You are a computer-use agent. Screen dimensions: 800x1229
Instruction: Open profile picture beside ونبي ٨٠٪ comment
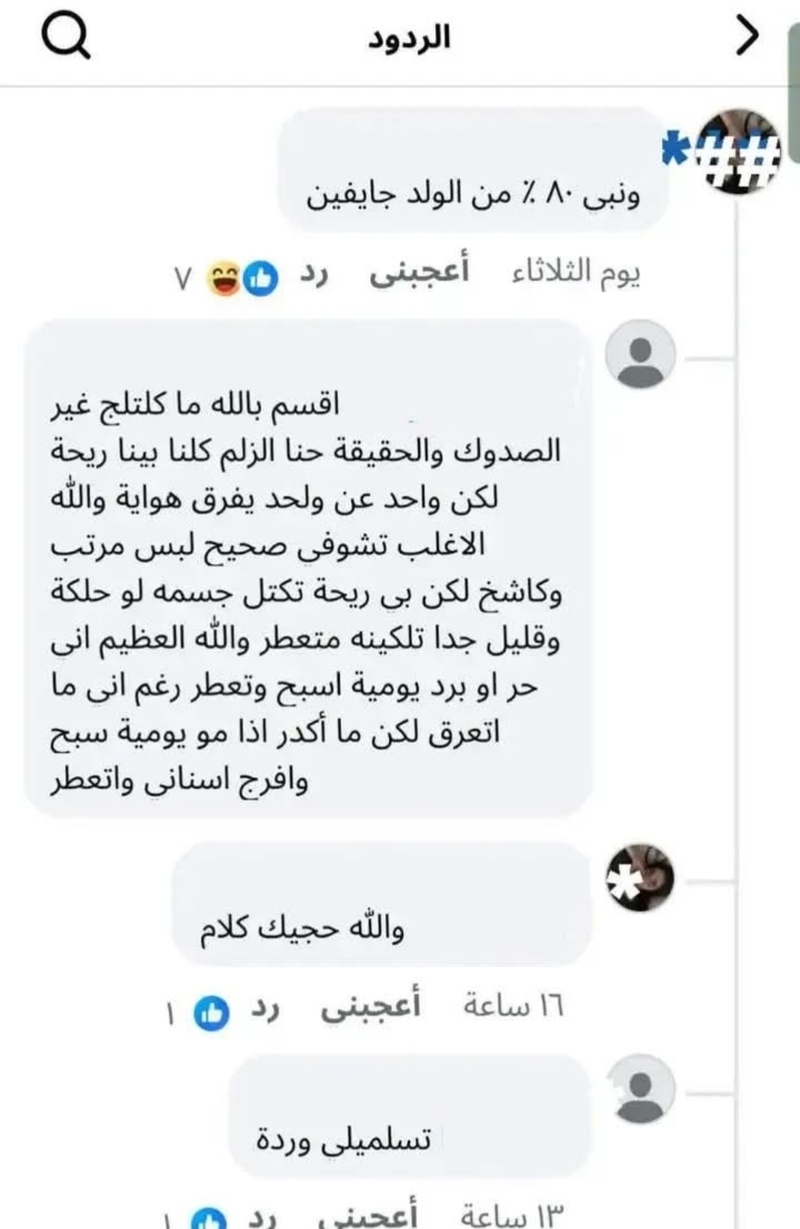tap(738, 152)
